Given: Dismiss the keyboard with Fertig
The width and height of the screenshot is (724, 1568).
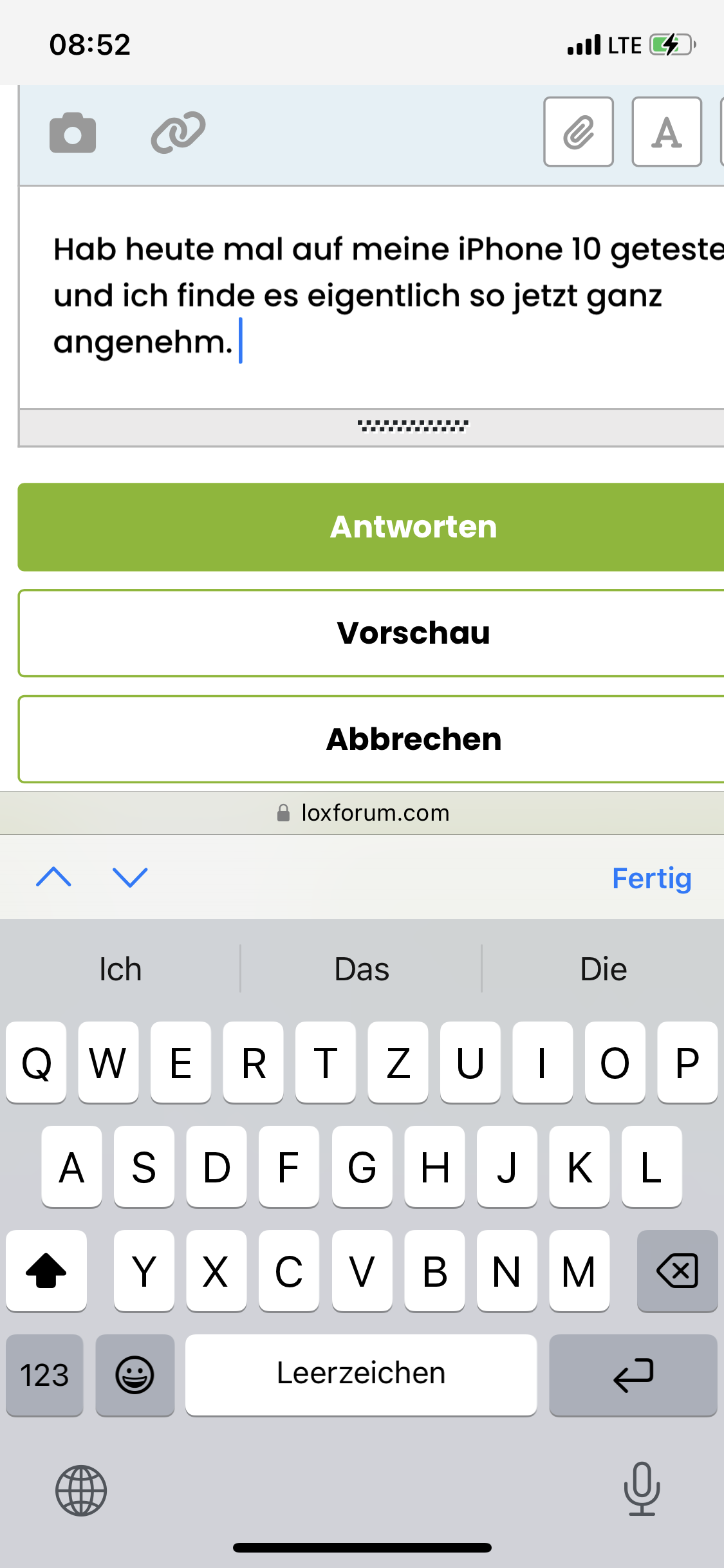Looking at the screenshot, I should click(x=651, y=878).
